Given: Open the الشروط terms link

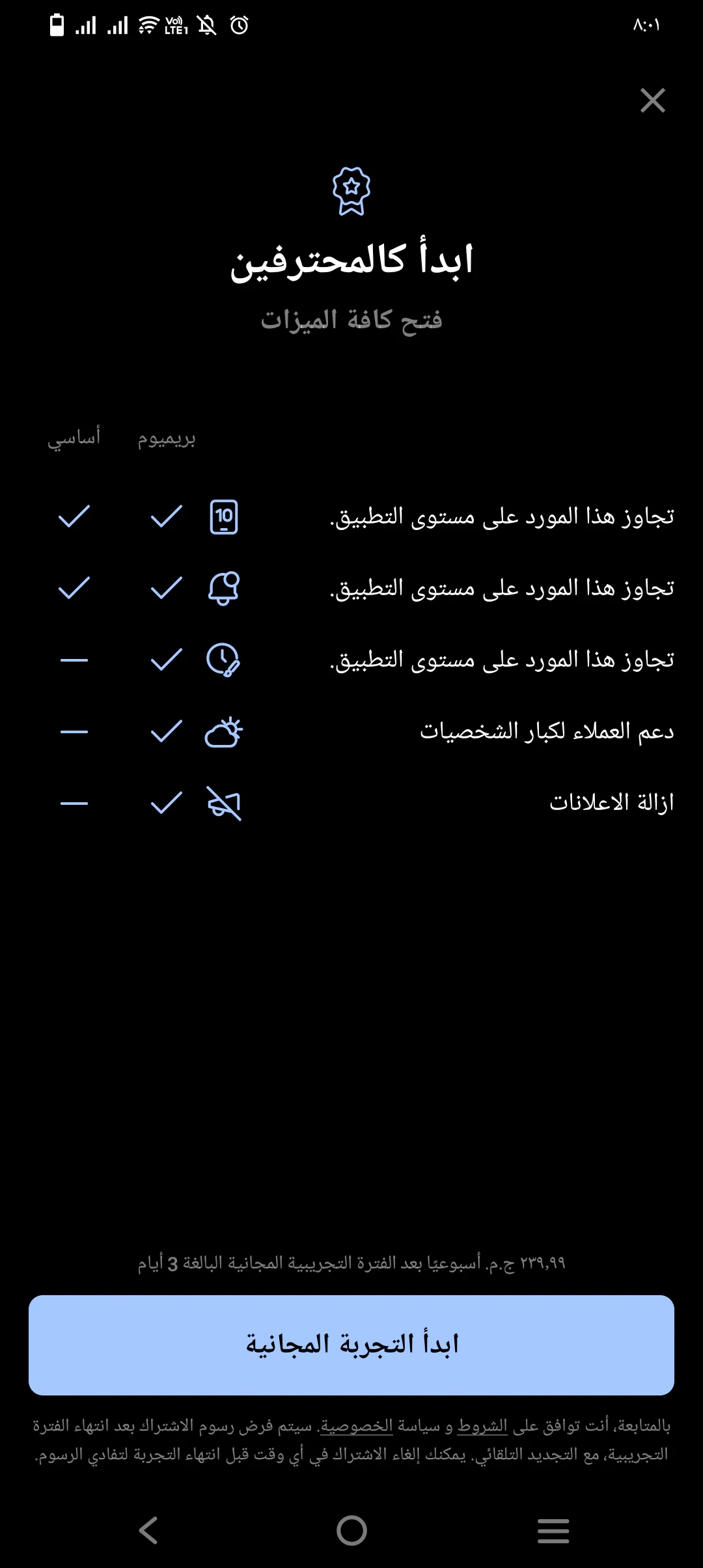Looking at the screenshot, I should click(482, 1426).
